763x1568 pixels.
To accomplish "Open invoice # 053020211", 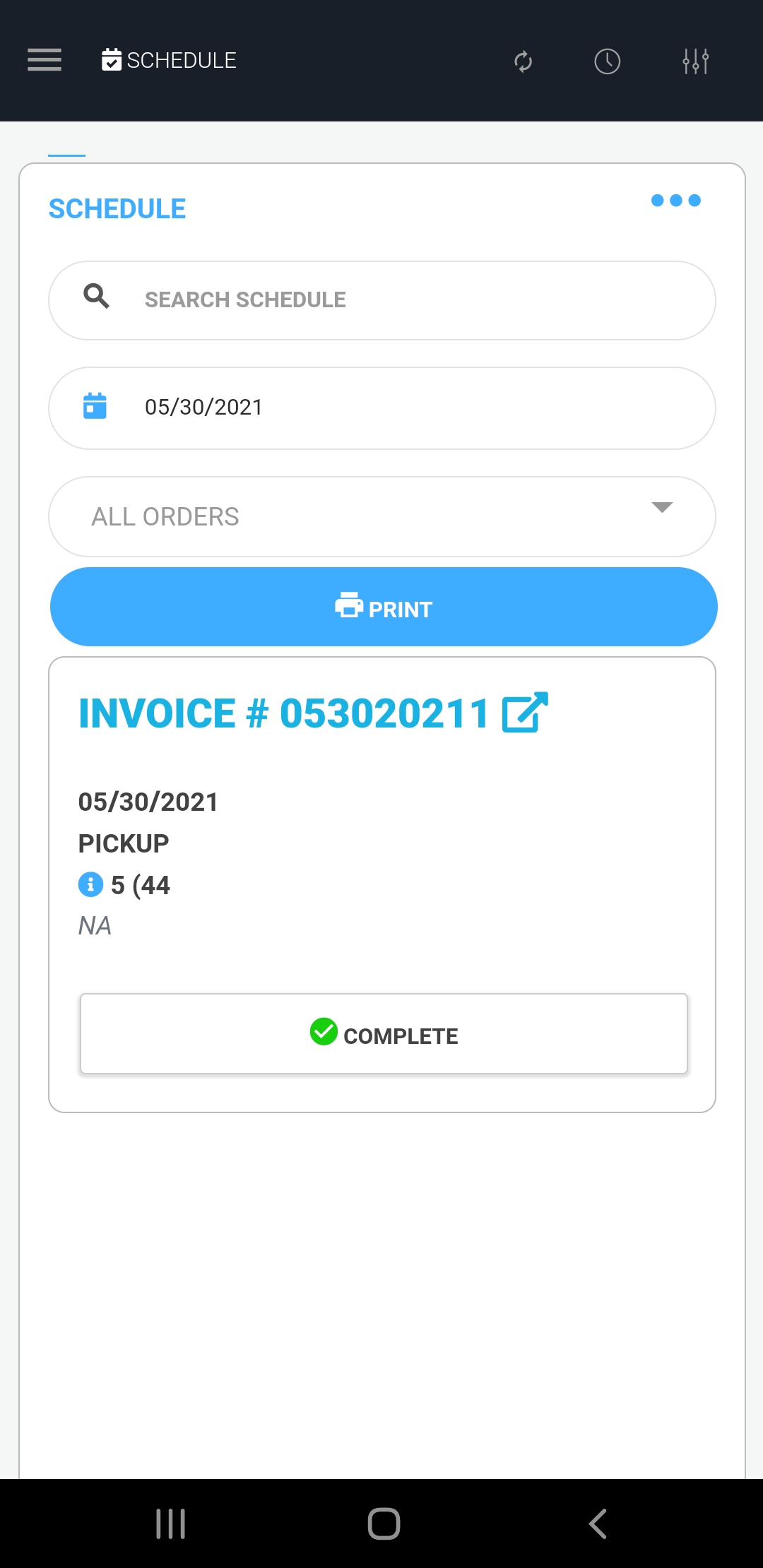I will pyautogui.click(x=313, y=713).
